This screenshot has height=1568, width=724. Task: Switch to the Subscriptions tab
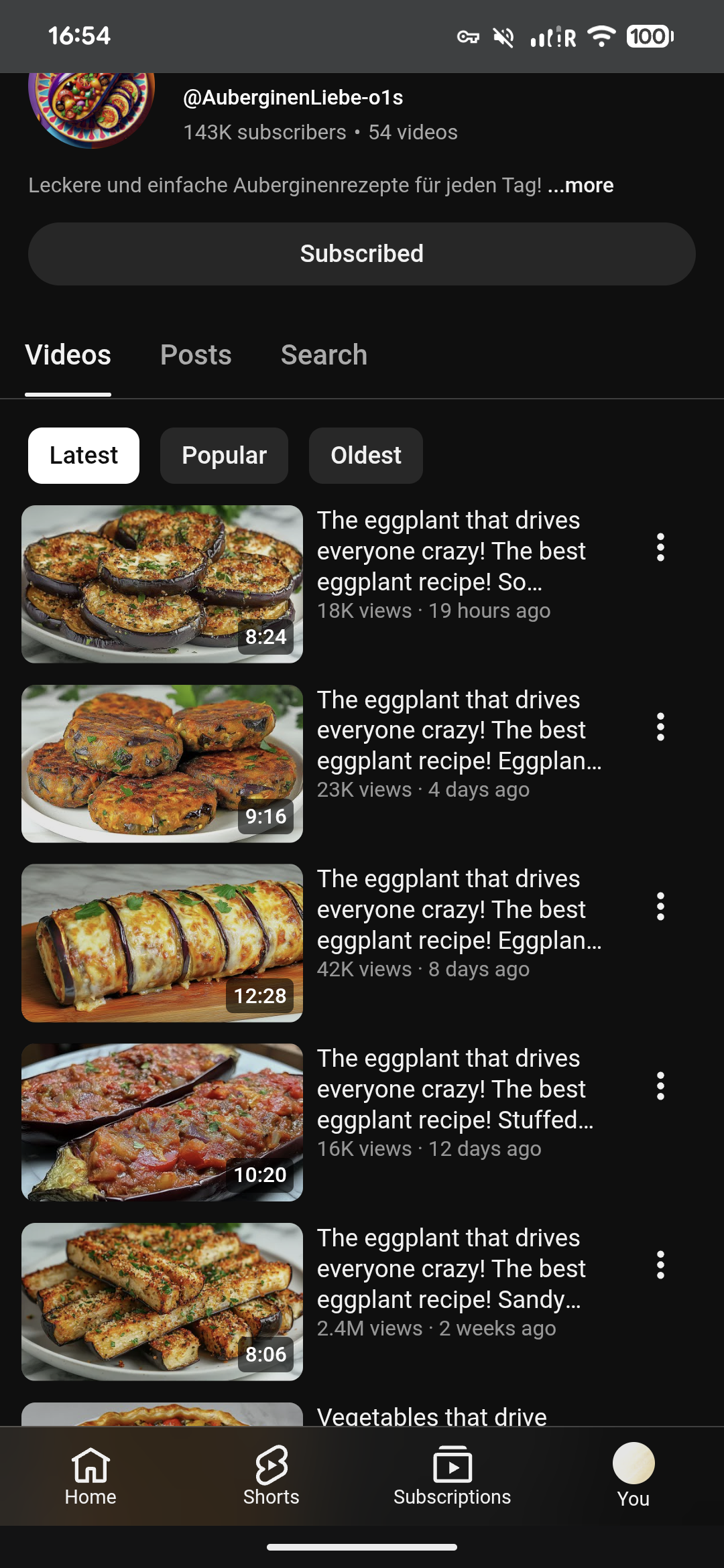[x=452, y=1476]
